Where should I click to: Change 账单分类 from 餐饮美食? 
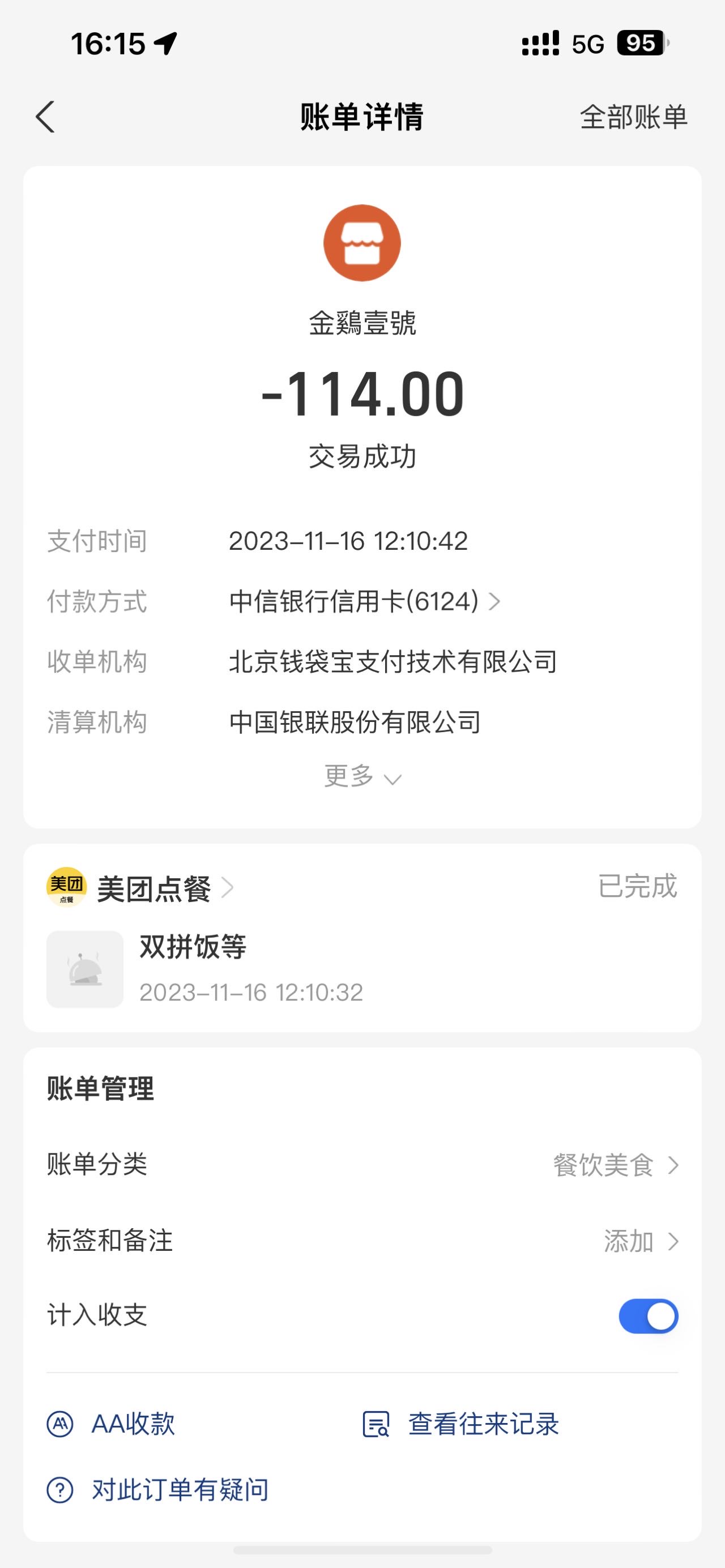point(362,1165)
